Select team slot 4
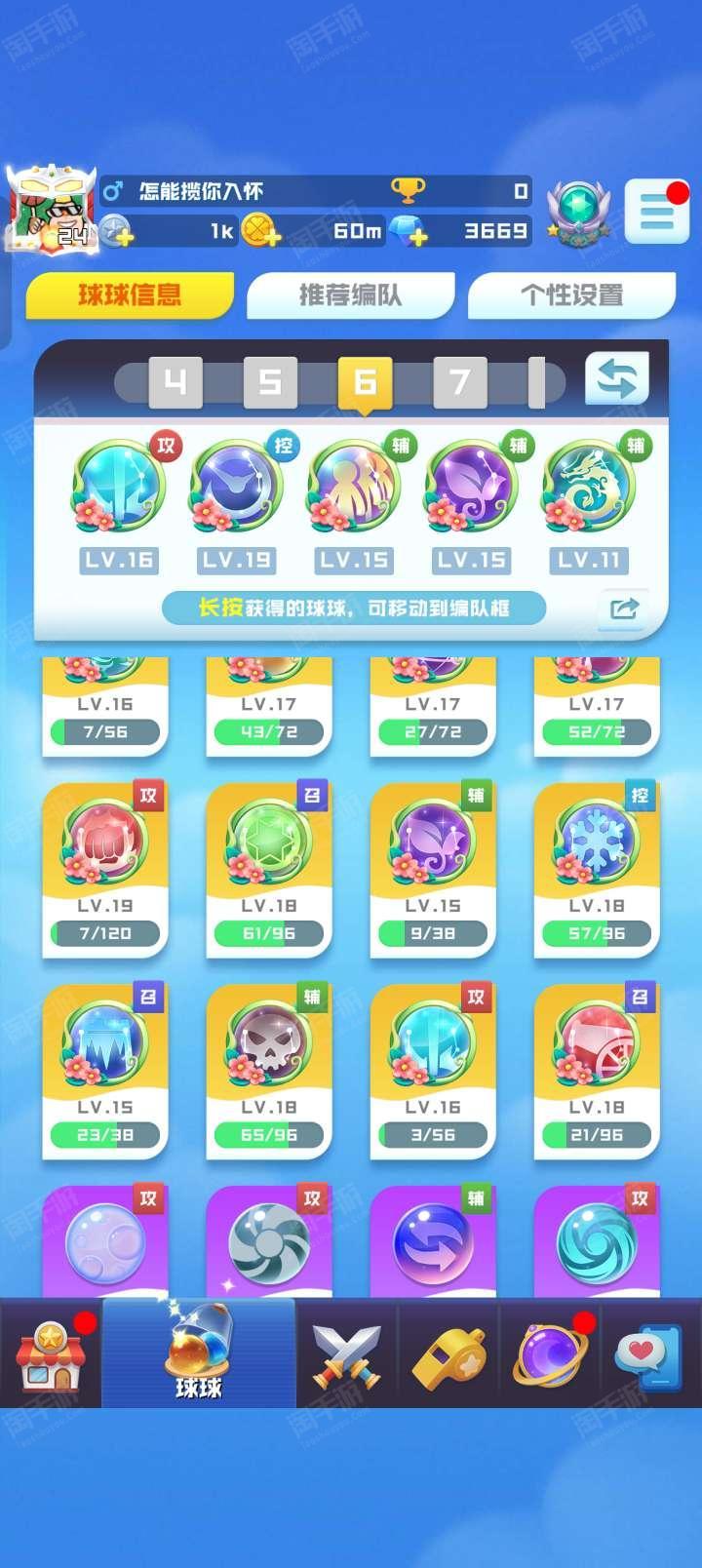The image size is (702, 1568). click(x=175, y=382)
